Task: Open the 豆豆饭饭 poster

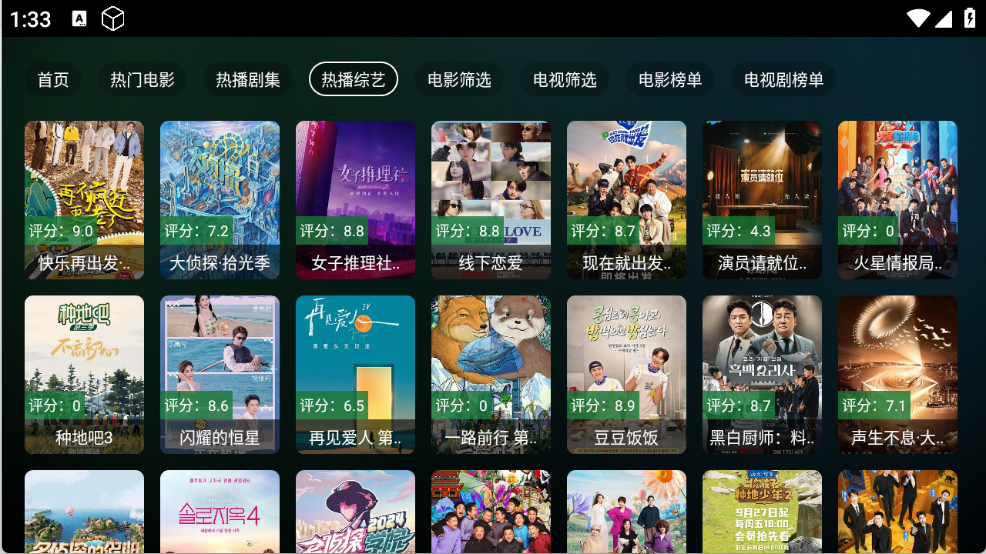Action: point(626,374)
